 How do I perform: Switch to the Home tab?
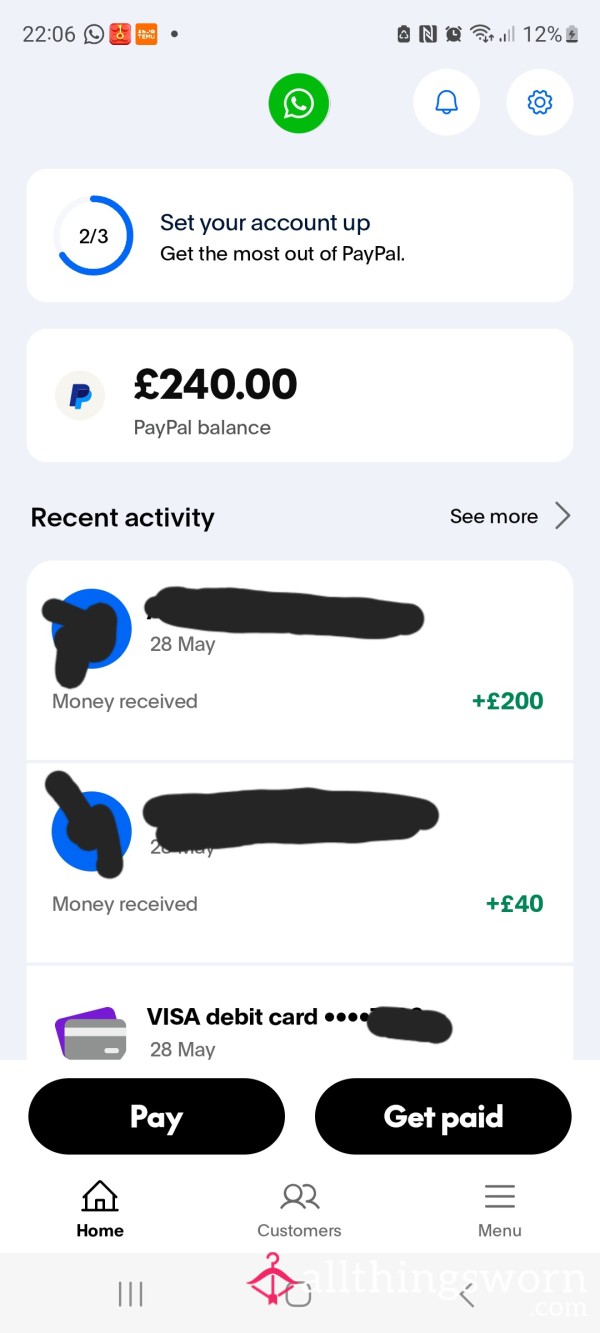(x=100, y=1210)
